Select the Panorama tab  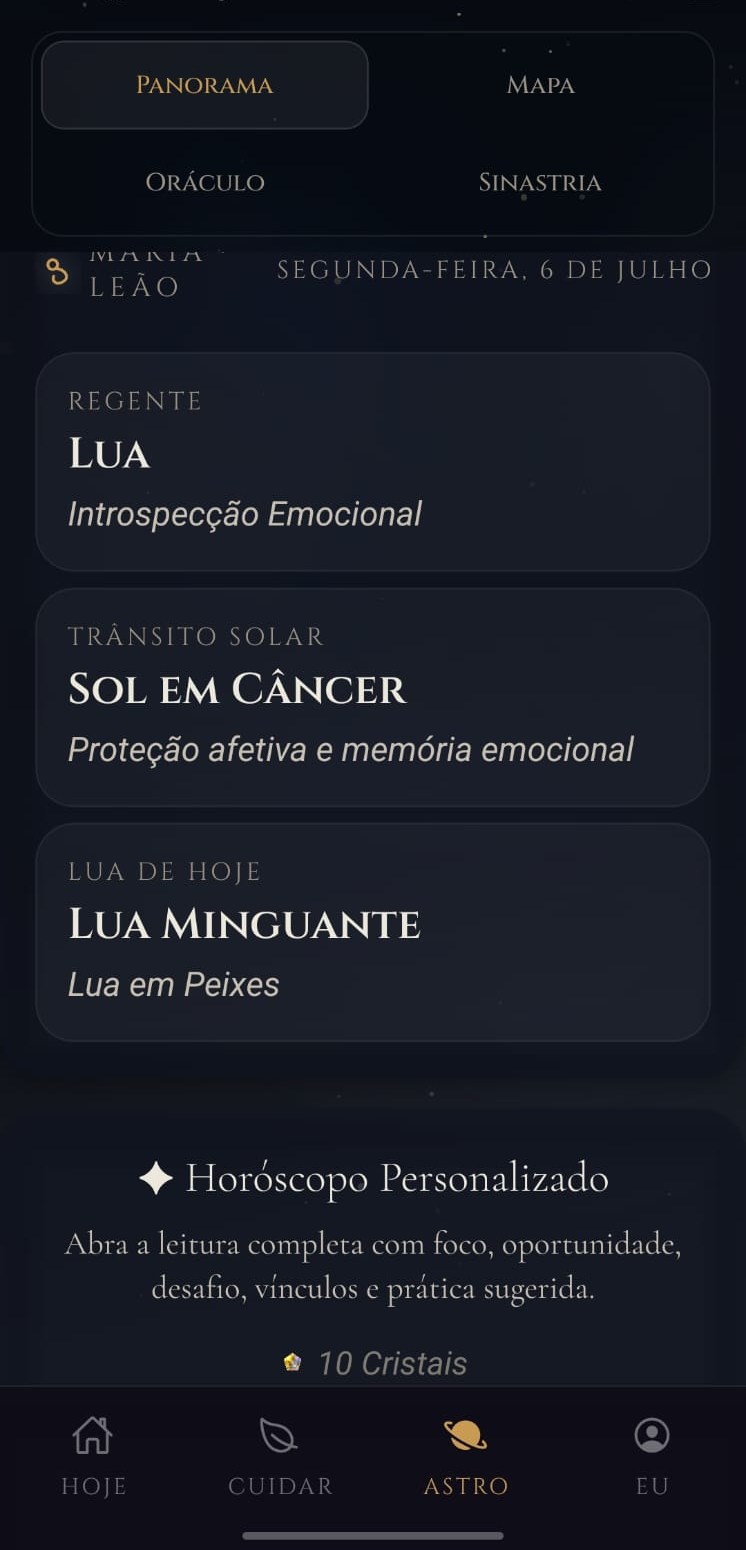(x=204, y=85)
